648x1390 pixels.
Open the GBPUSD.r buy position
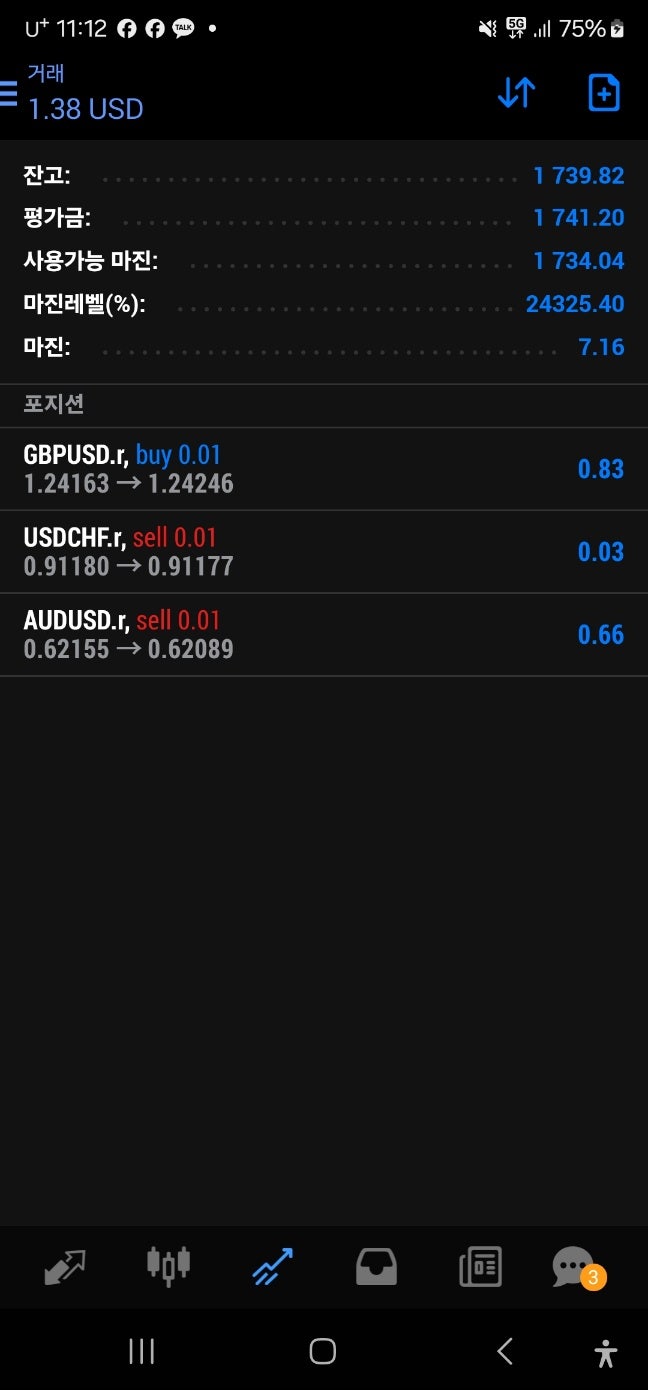point(323,469)
